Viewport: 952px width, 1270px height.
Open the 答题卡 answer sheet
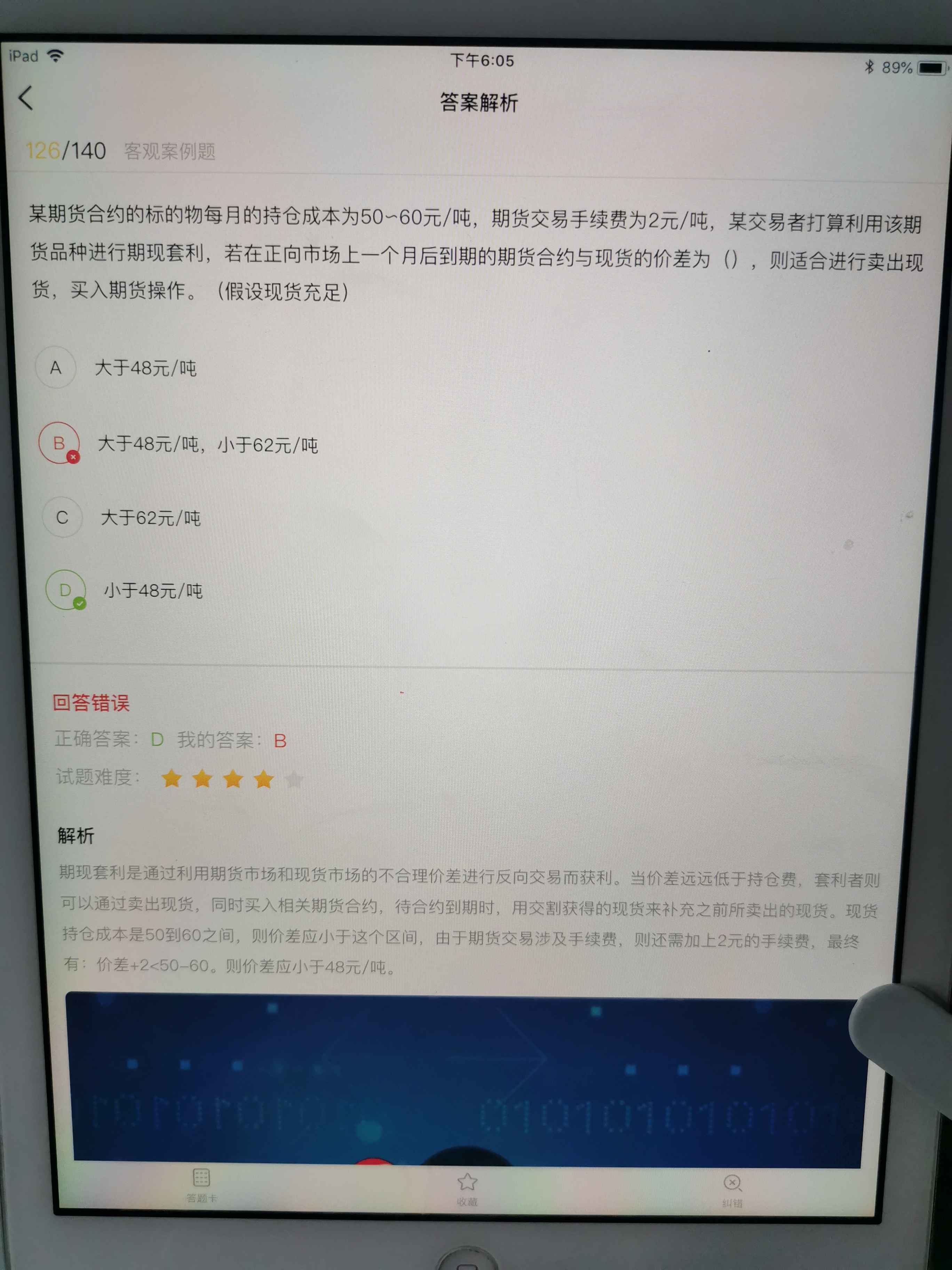(201, 1184)
